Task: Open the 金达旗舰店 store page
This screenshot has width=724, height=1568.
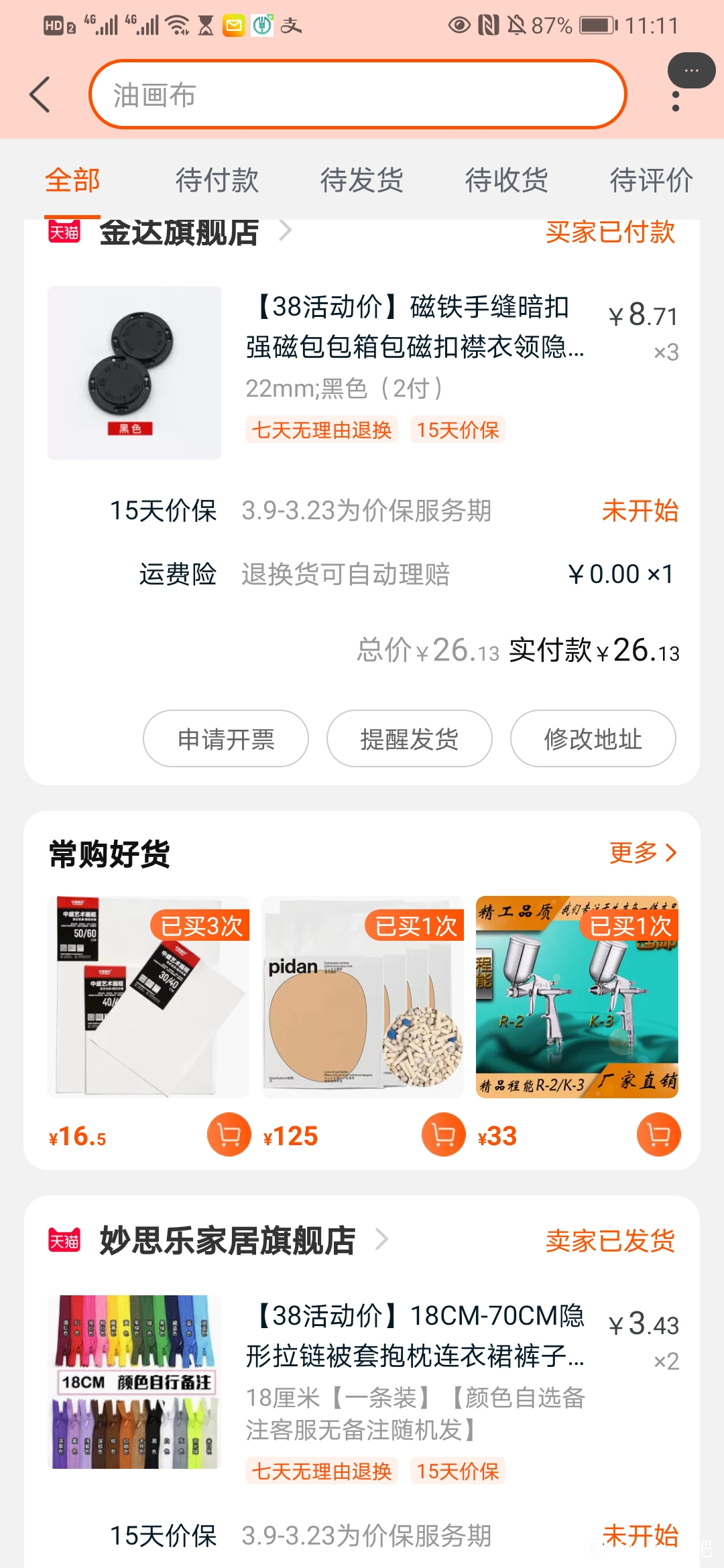Action: tap(180, 233)
